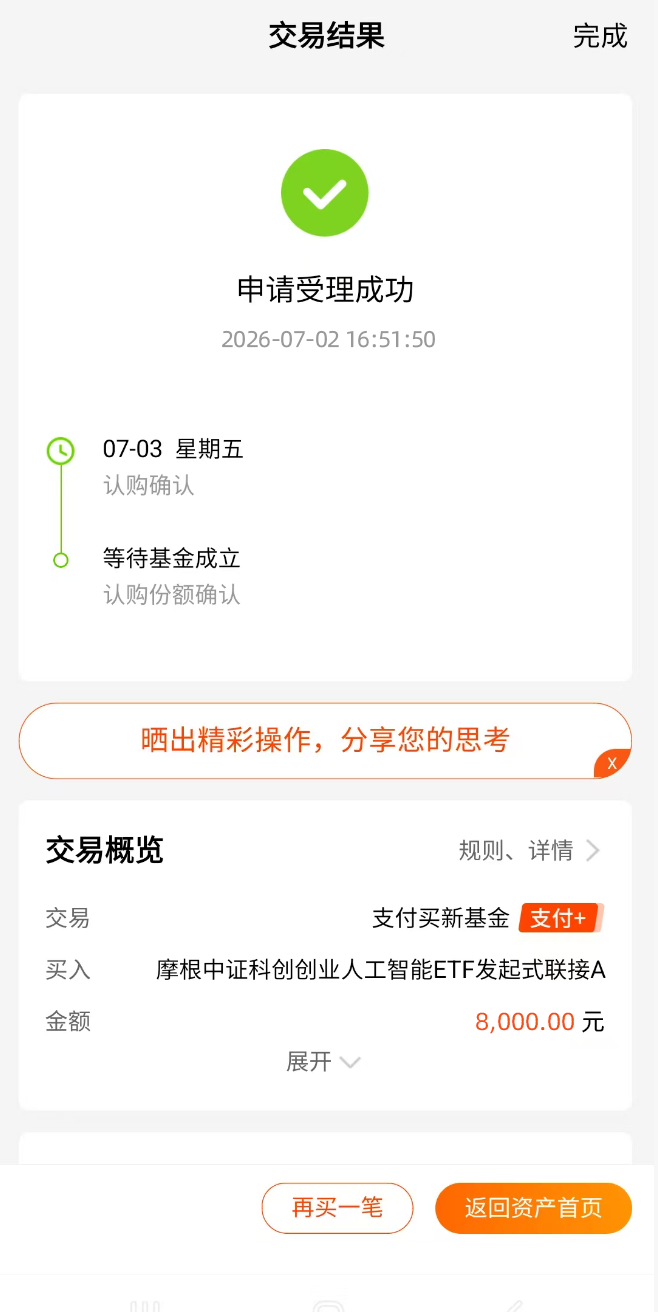The image size is (658, 1312).
Task: Tap 完成 to finish
Action: [x=600, y=36]
